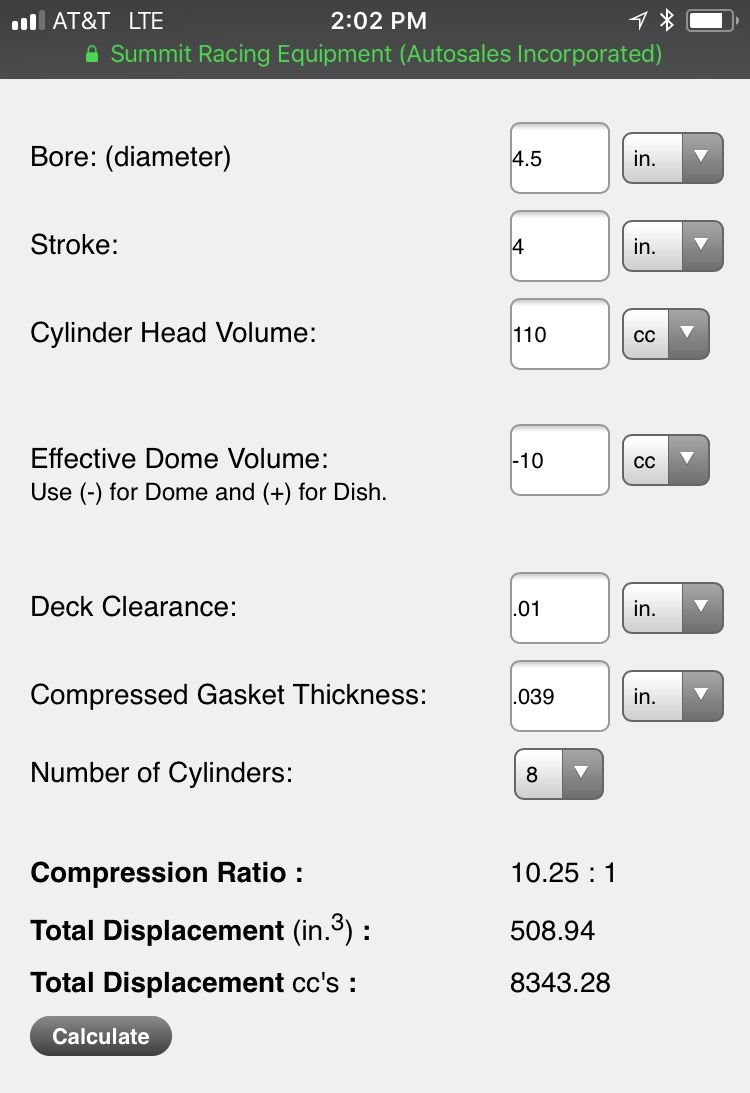Edit the Compressed Gasket Thickness field

click(559, 696)
